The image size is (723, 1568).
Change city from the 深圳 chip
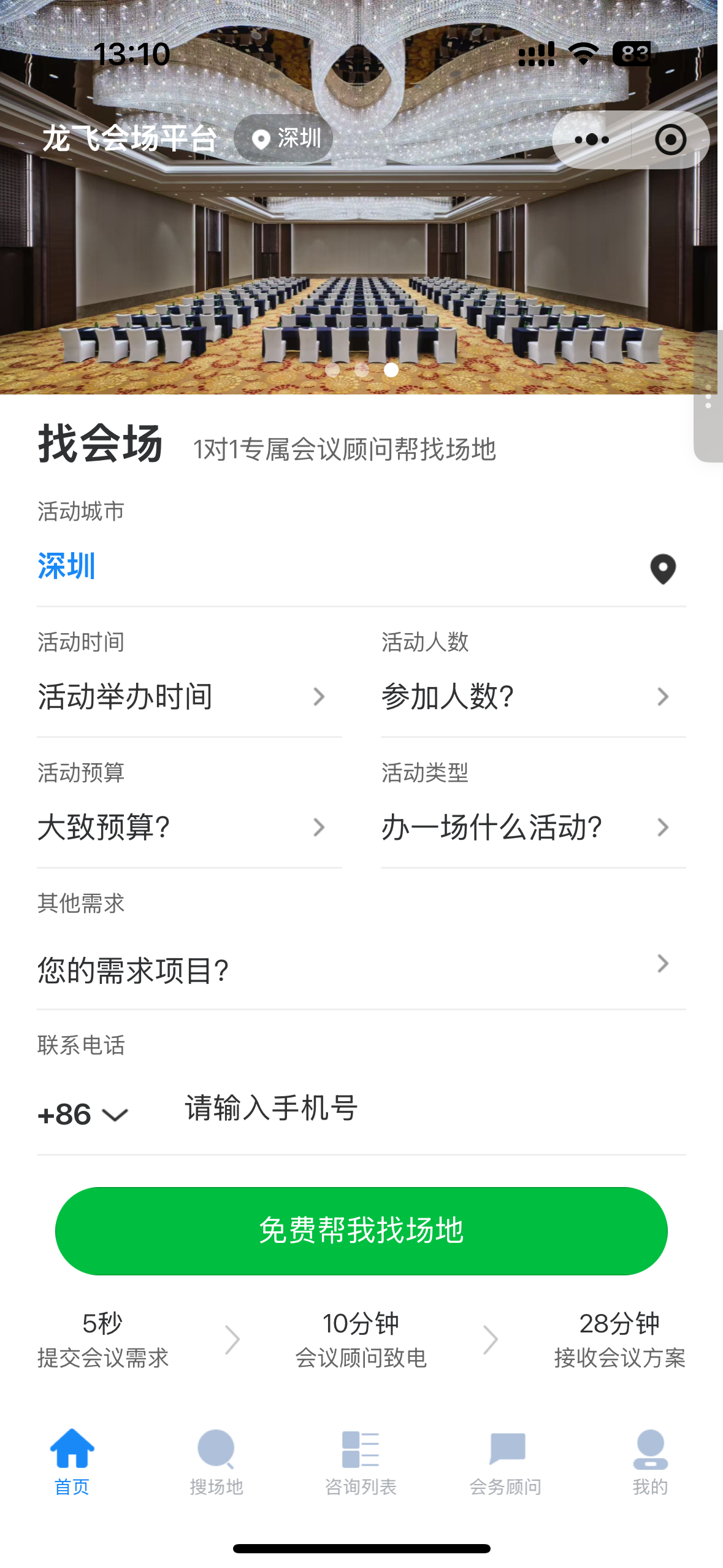pyautogui.click(x=284, y=139)
